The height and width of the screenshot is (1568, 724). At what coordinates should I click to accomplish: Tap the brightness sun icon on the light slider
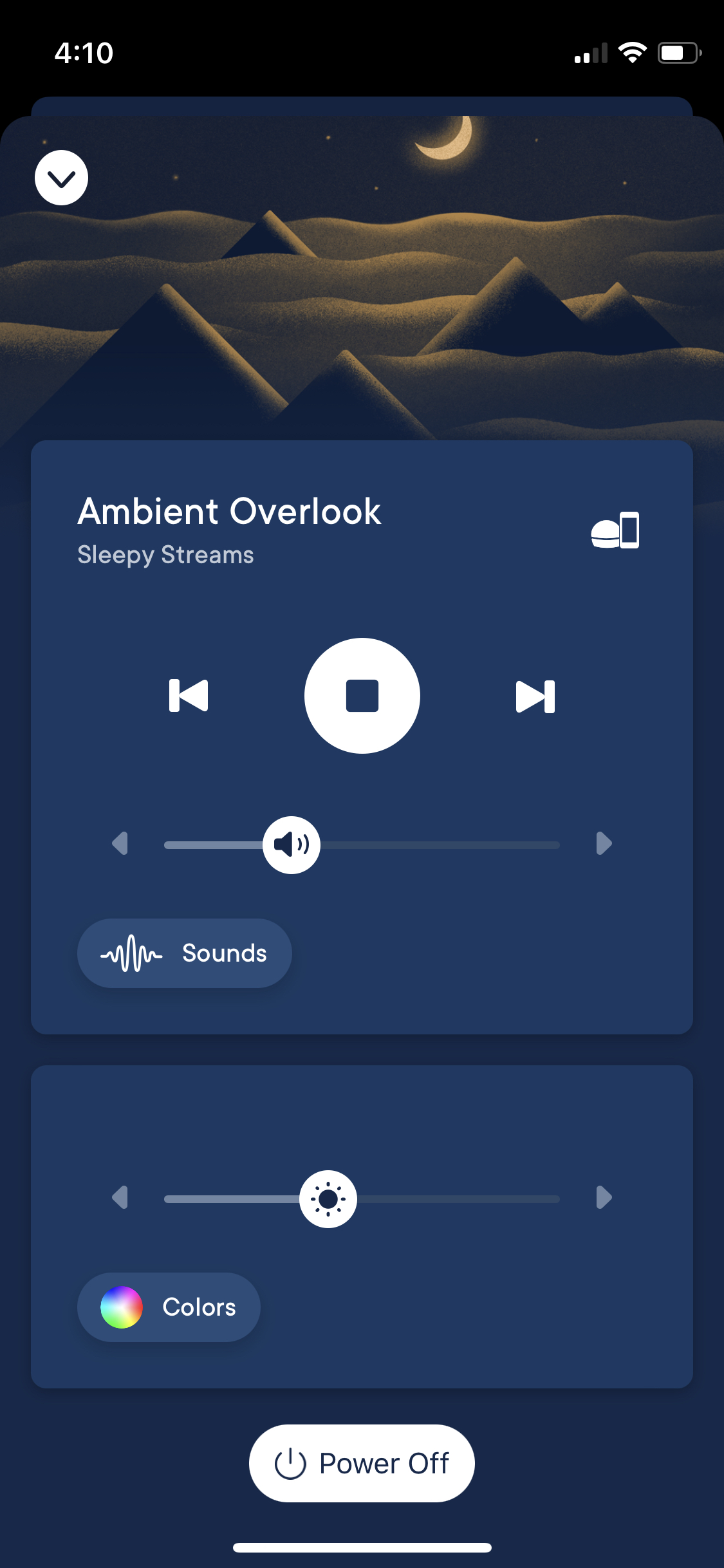pos(327,1198)
